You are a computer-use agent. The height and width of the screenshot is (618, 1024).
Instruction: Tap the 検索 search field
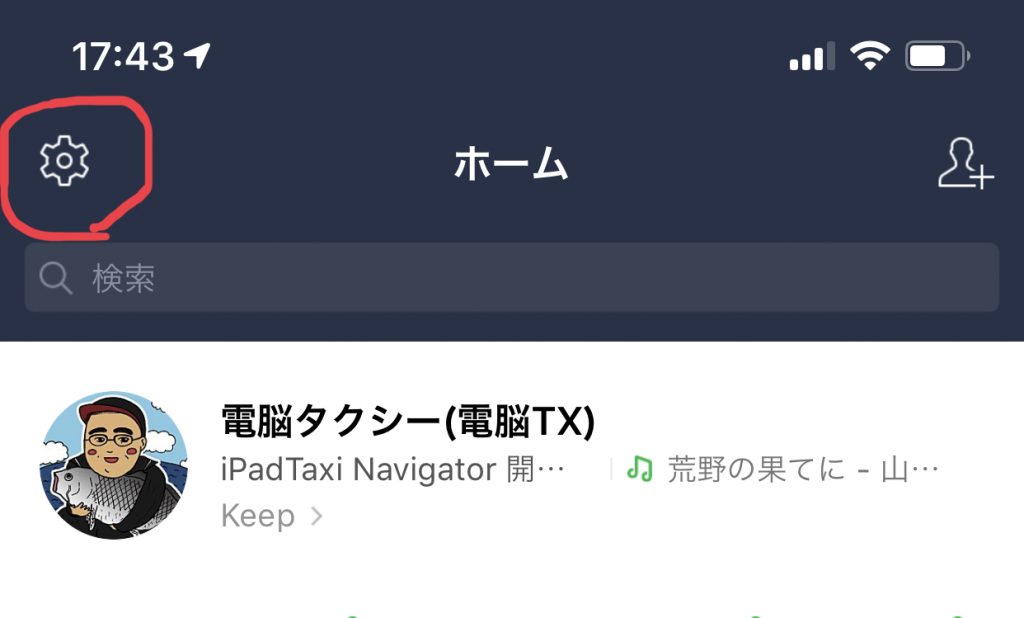coord(511,277)
